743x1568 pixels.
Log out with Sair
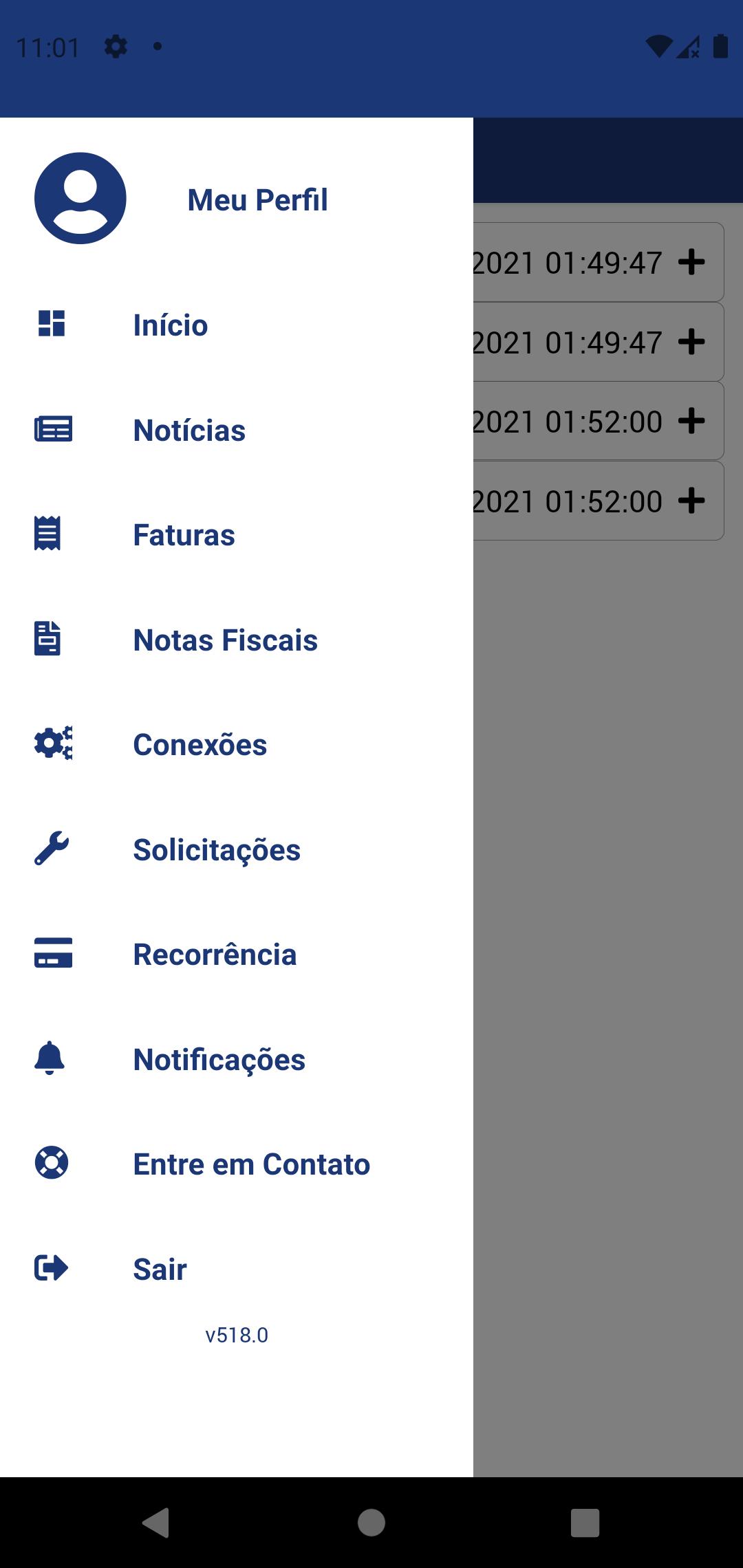tap(236, 1269)
